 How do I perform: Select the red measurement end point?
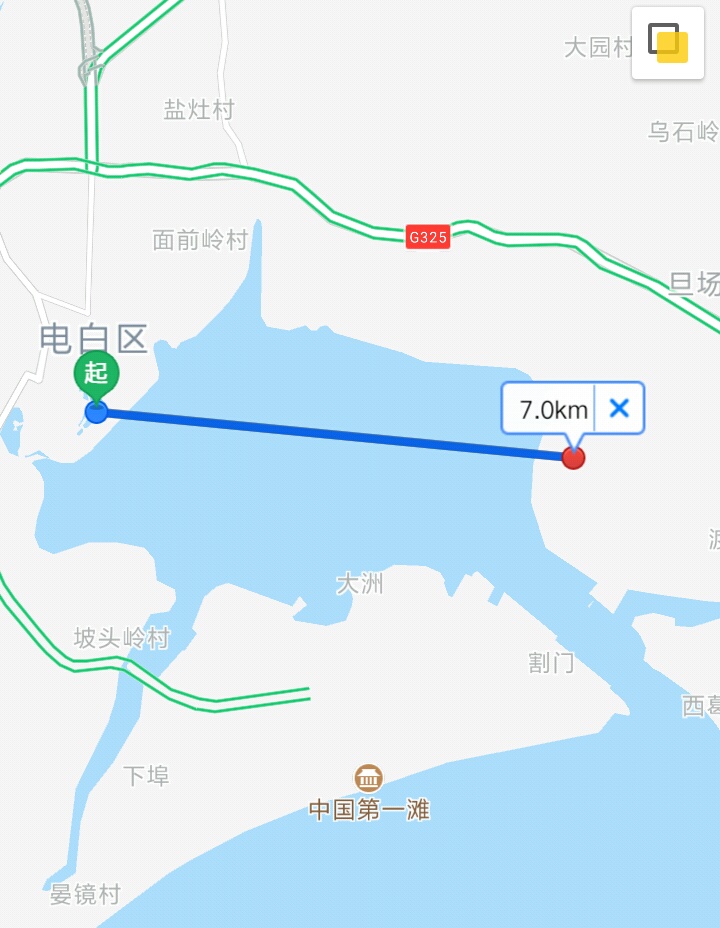pyautogui.click(x=573, y=458)
